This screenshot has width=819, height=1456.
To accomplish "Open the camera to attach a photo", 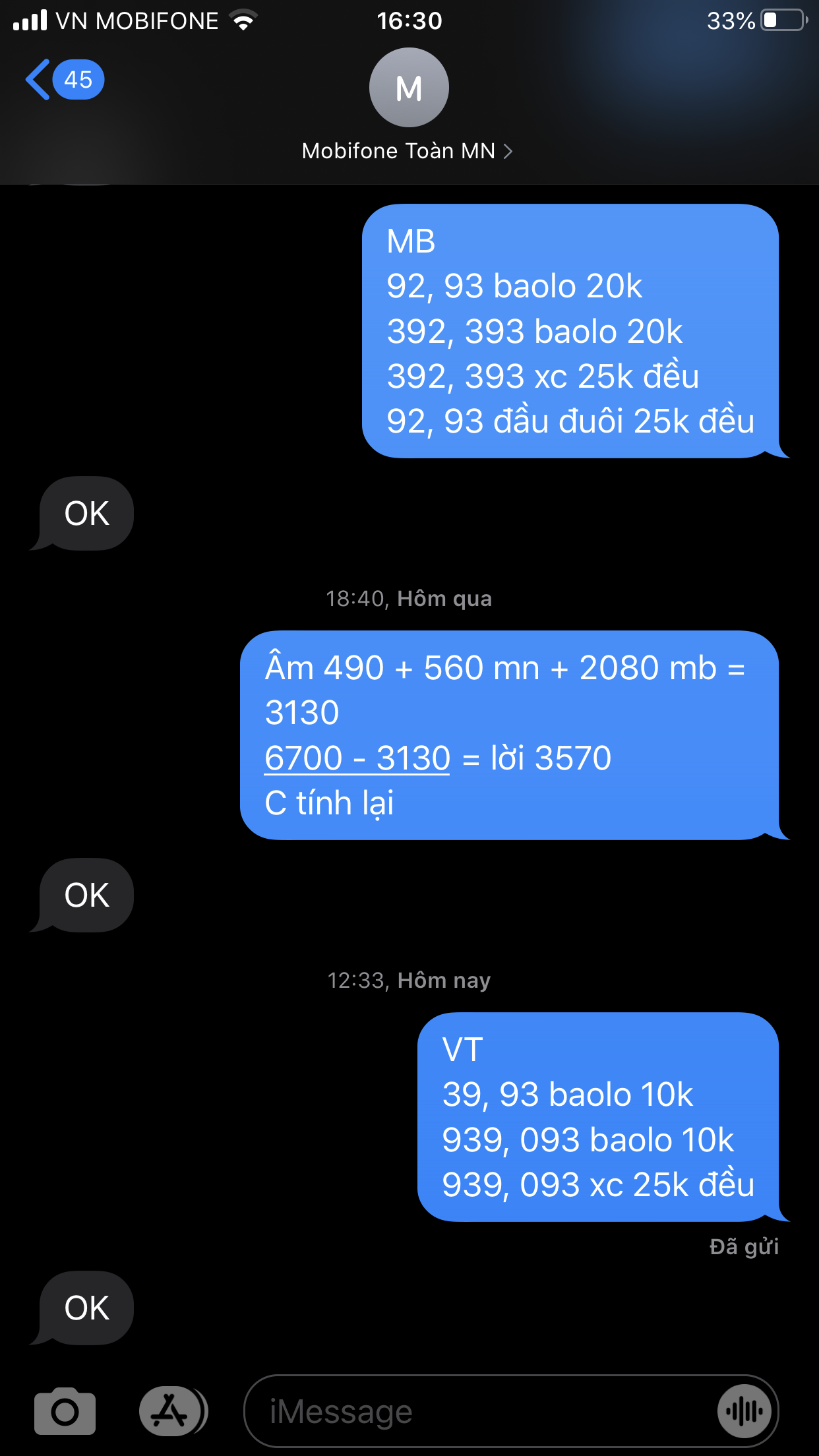I will click(65, 1411).
